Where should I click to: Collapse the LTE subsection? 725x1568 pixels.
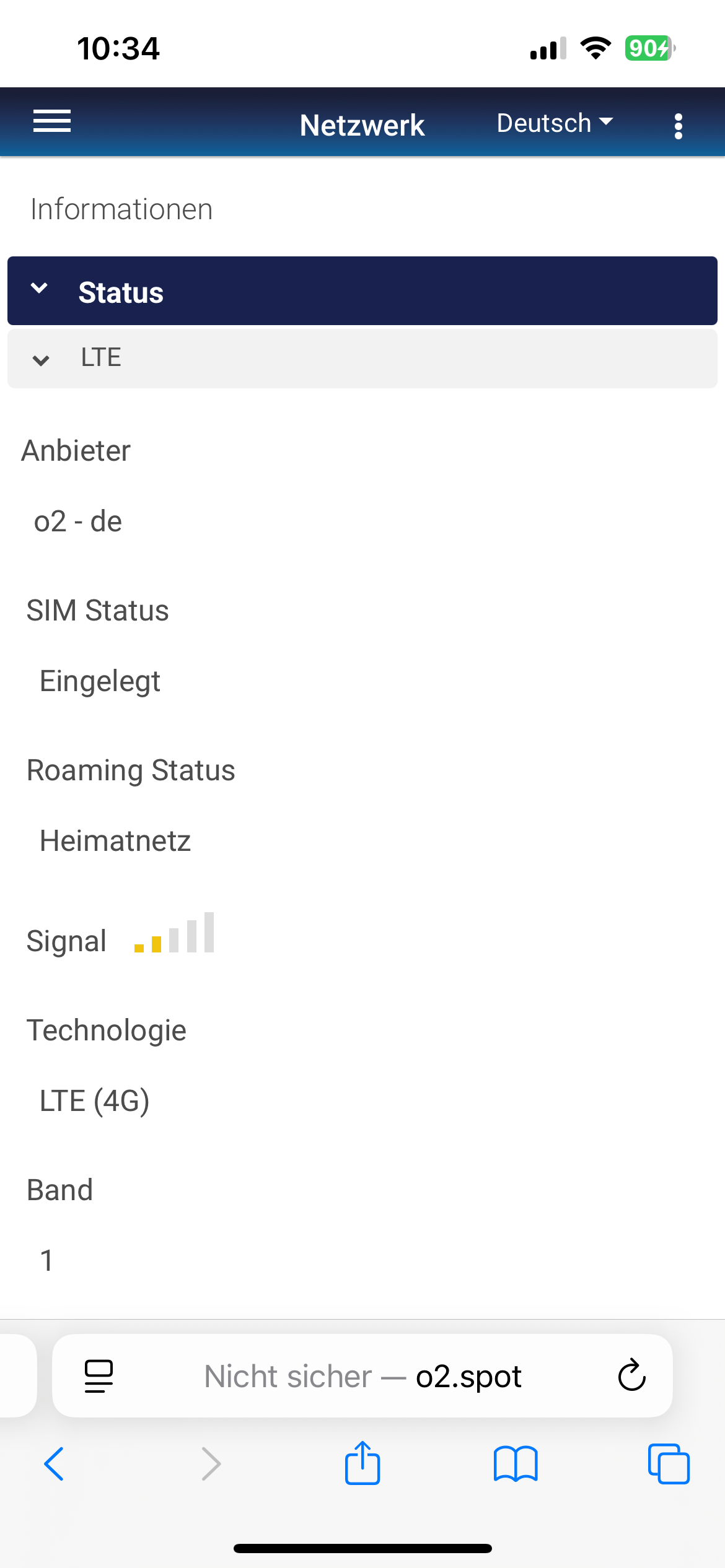(362, 358)
